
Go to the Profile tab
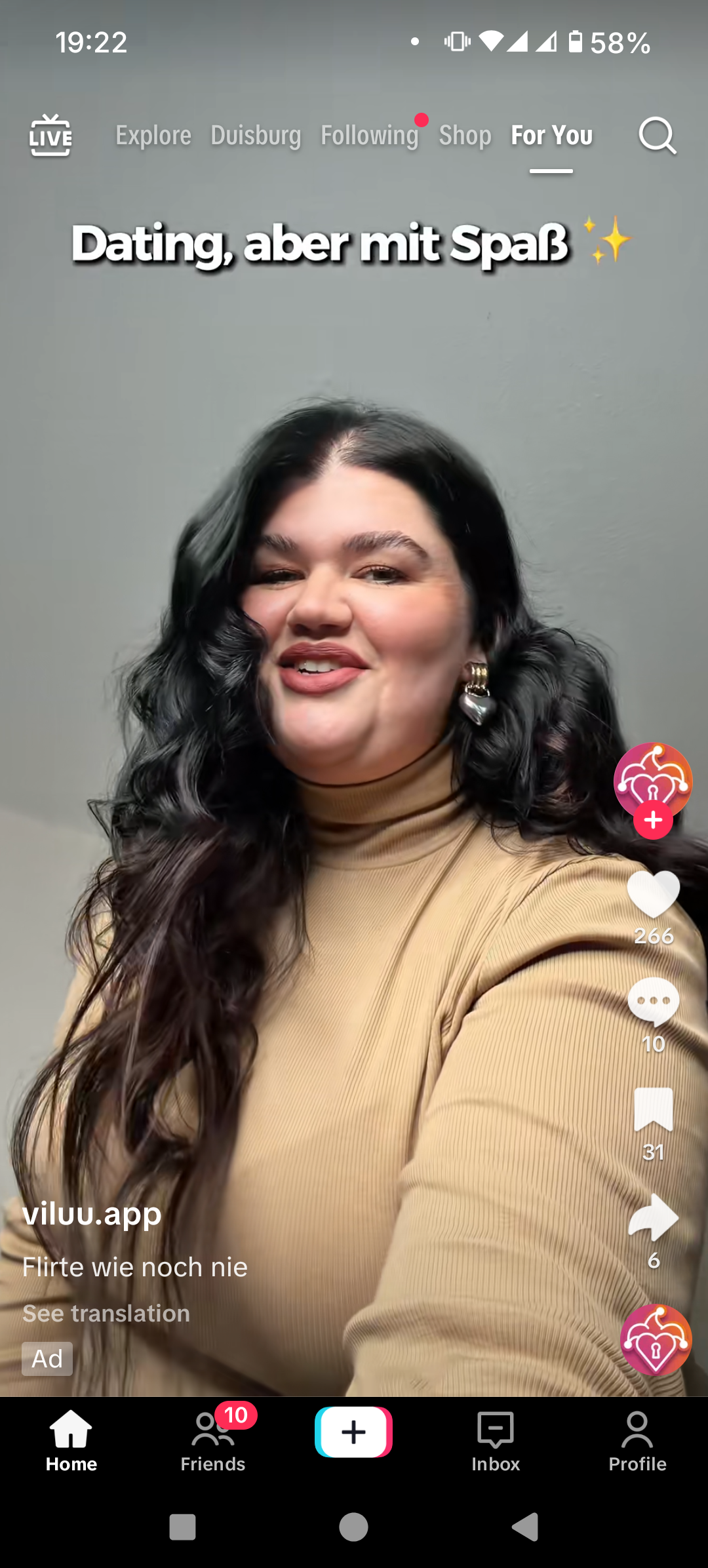[x=637, y=1440]
